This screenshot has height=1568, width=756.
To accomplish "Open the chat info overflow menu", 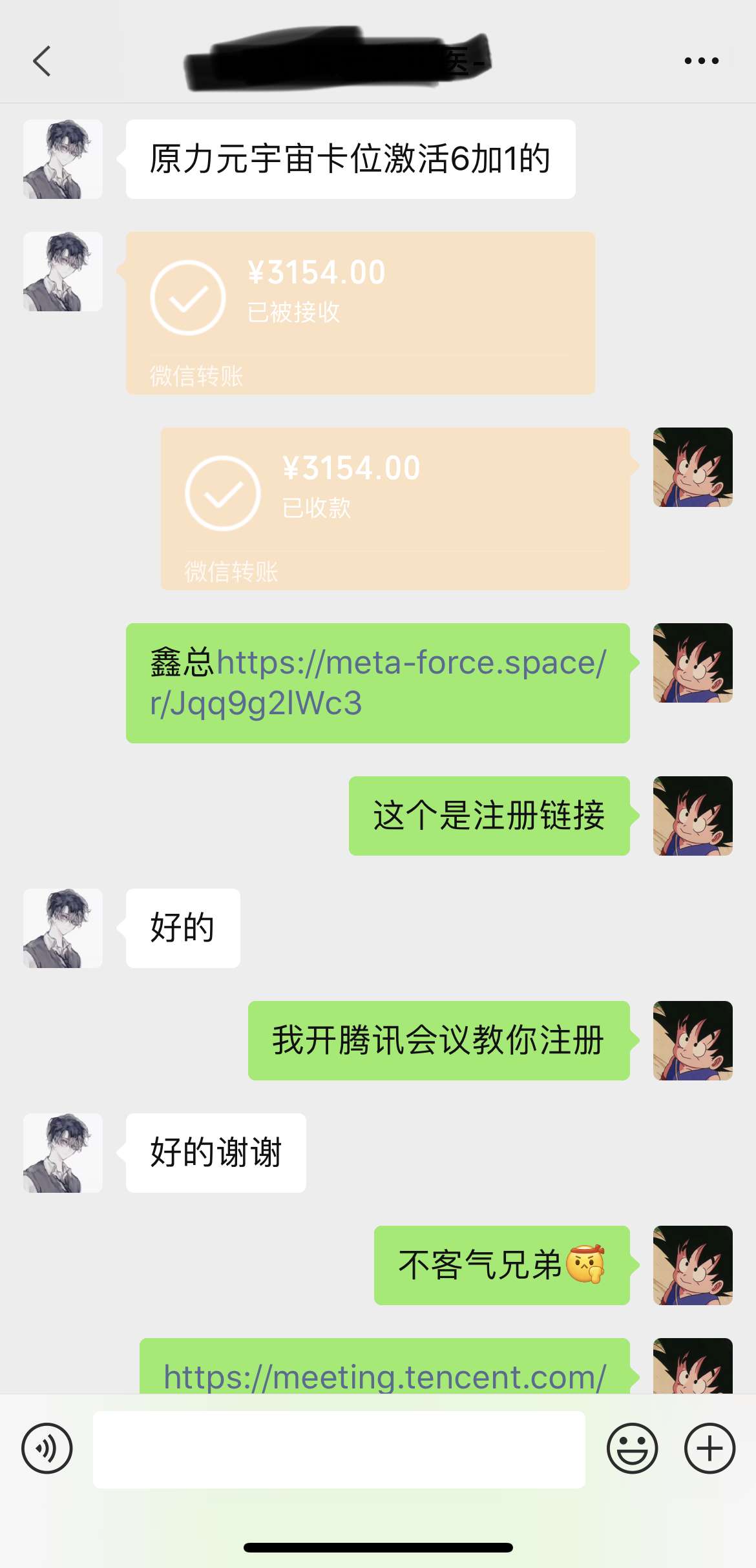I will (x=701, y=61).
